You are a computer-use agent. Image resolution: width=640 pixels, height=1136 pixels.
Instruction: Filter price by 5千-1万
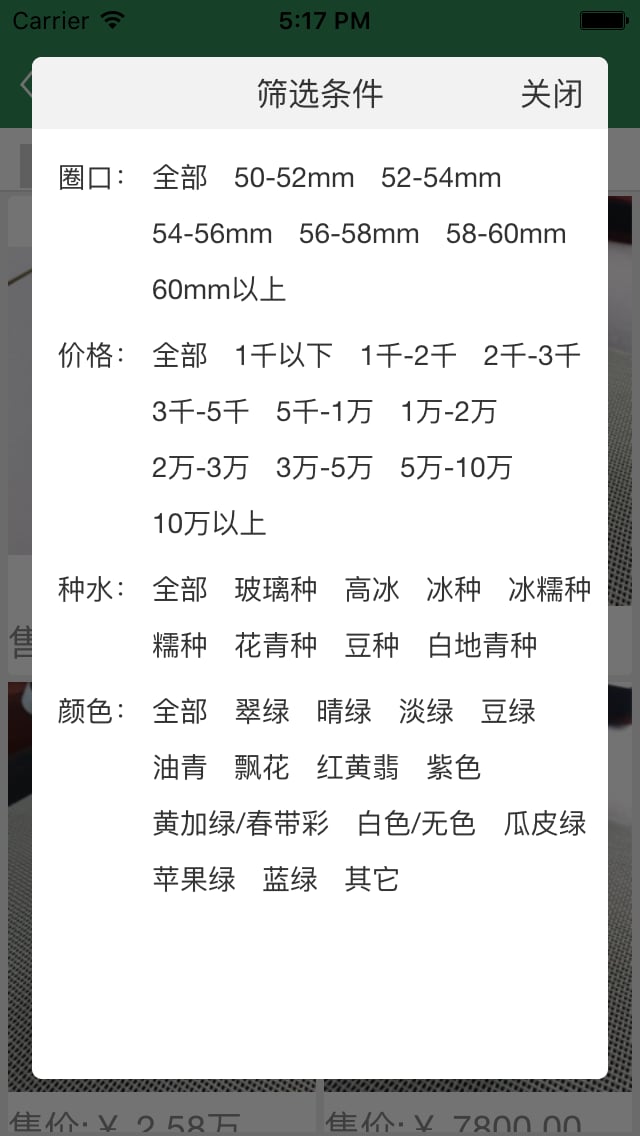coord(324,412)
